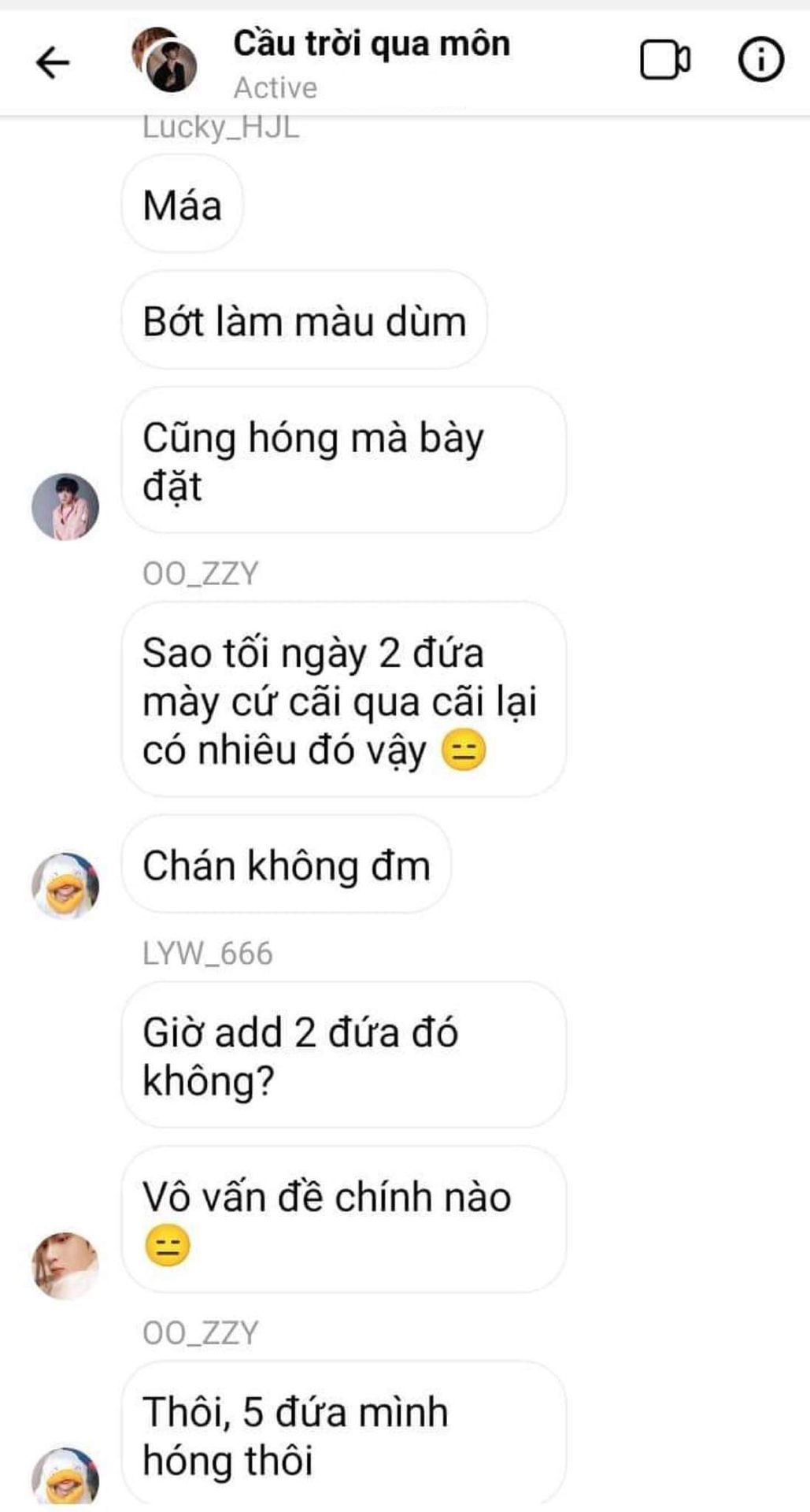Open chat info details icon

(760, 60)
